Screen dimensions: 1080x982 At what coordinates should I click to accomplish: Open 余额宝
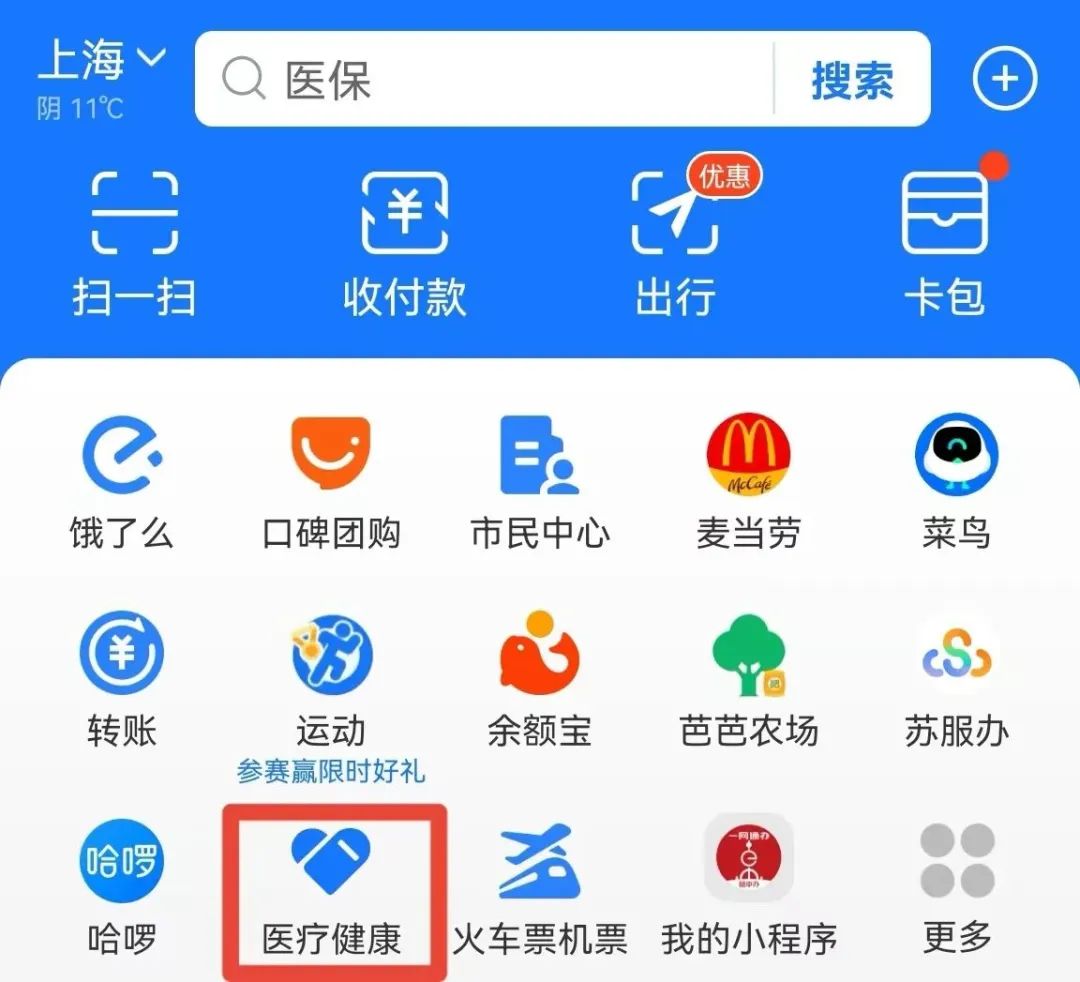point(540,682)
